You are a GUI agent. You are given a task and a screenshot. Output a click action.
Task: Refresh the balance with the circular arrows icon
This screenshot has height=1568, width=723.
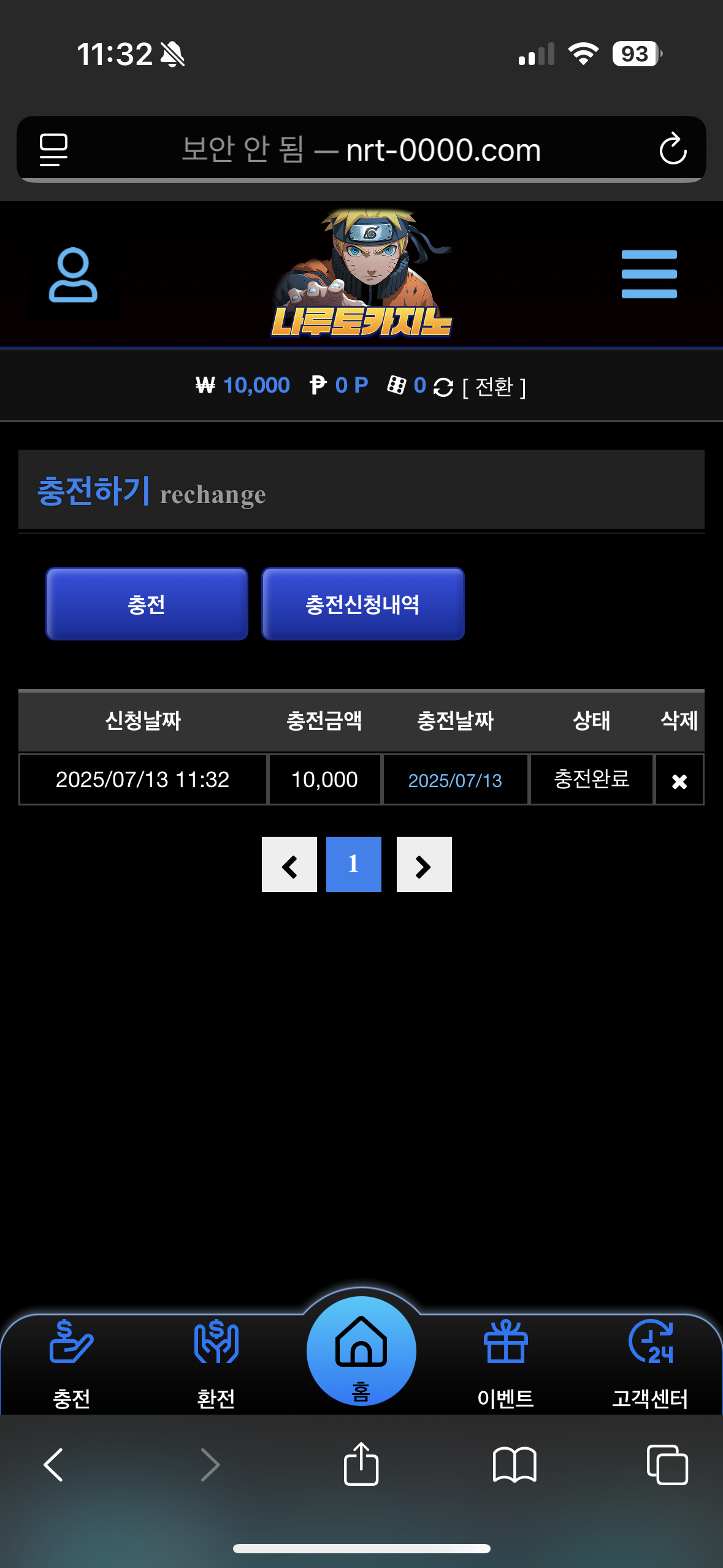click(x=443, y=387)
